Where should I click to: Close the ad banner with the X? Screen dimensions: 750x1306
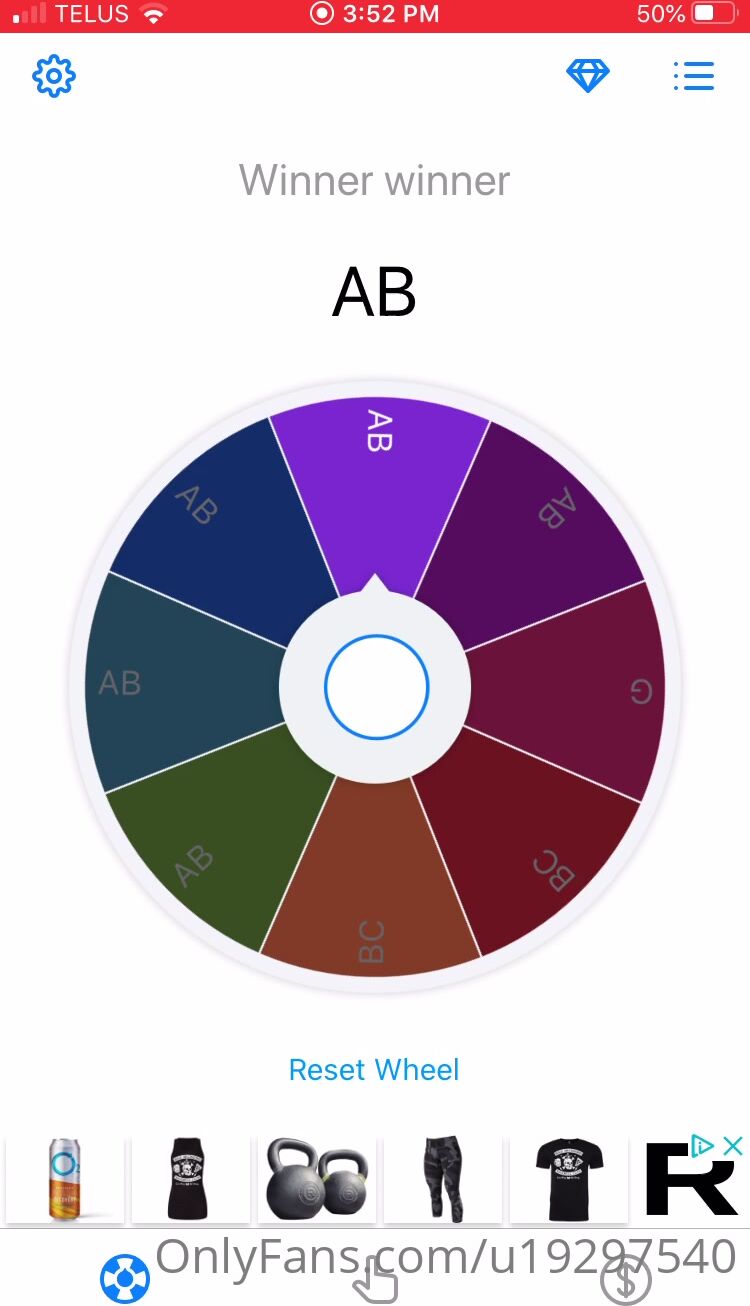coord(733,1146)
